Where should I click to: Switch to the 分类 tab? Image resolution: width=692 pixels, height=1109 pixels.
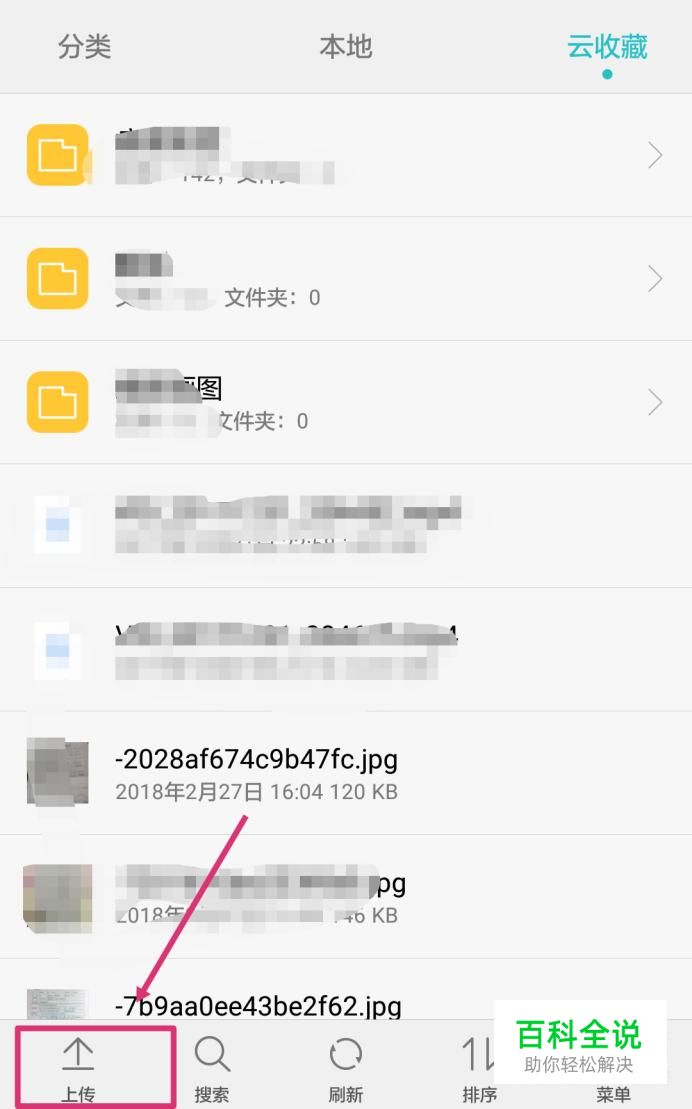[x=84, y=47]
